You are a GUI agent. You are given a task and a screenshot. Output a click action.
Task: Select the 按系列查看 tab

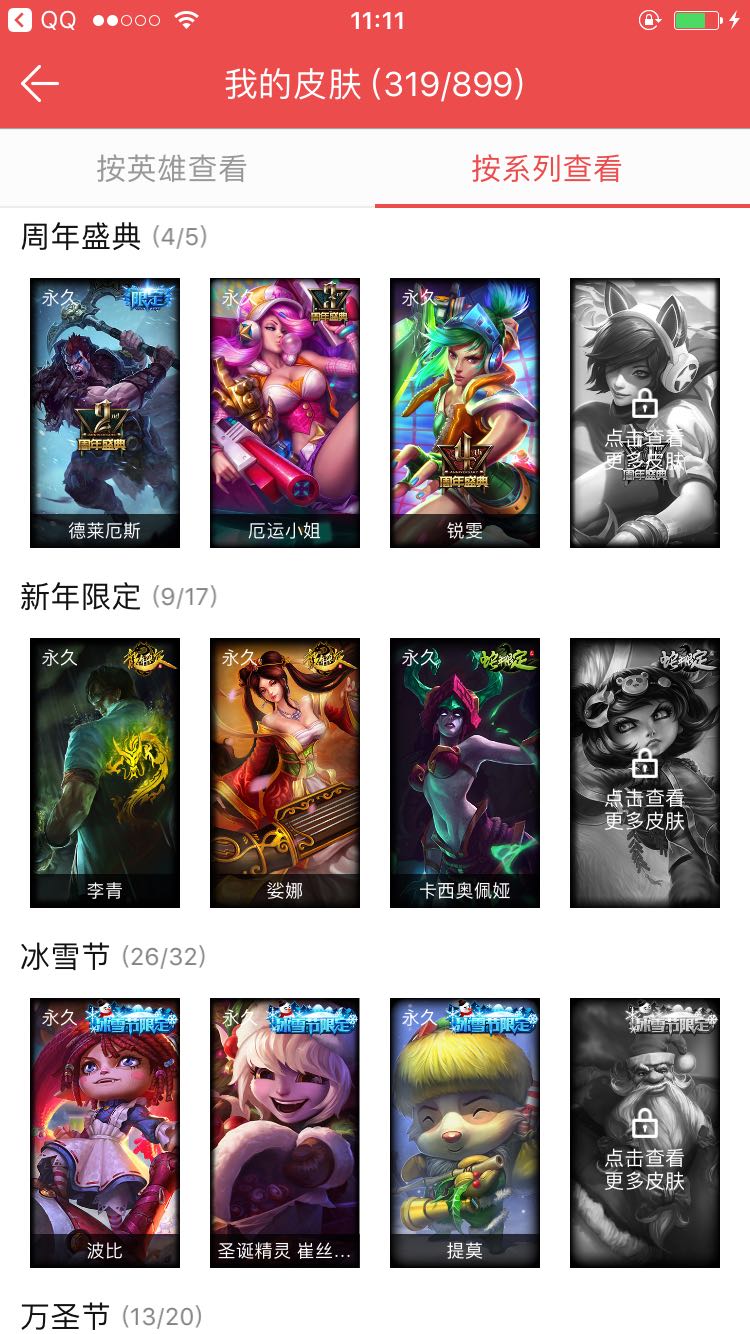546,168
